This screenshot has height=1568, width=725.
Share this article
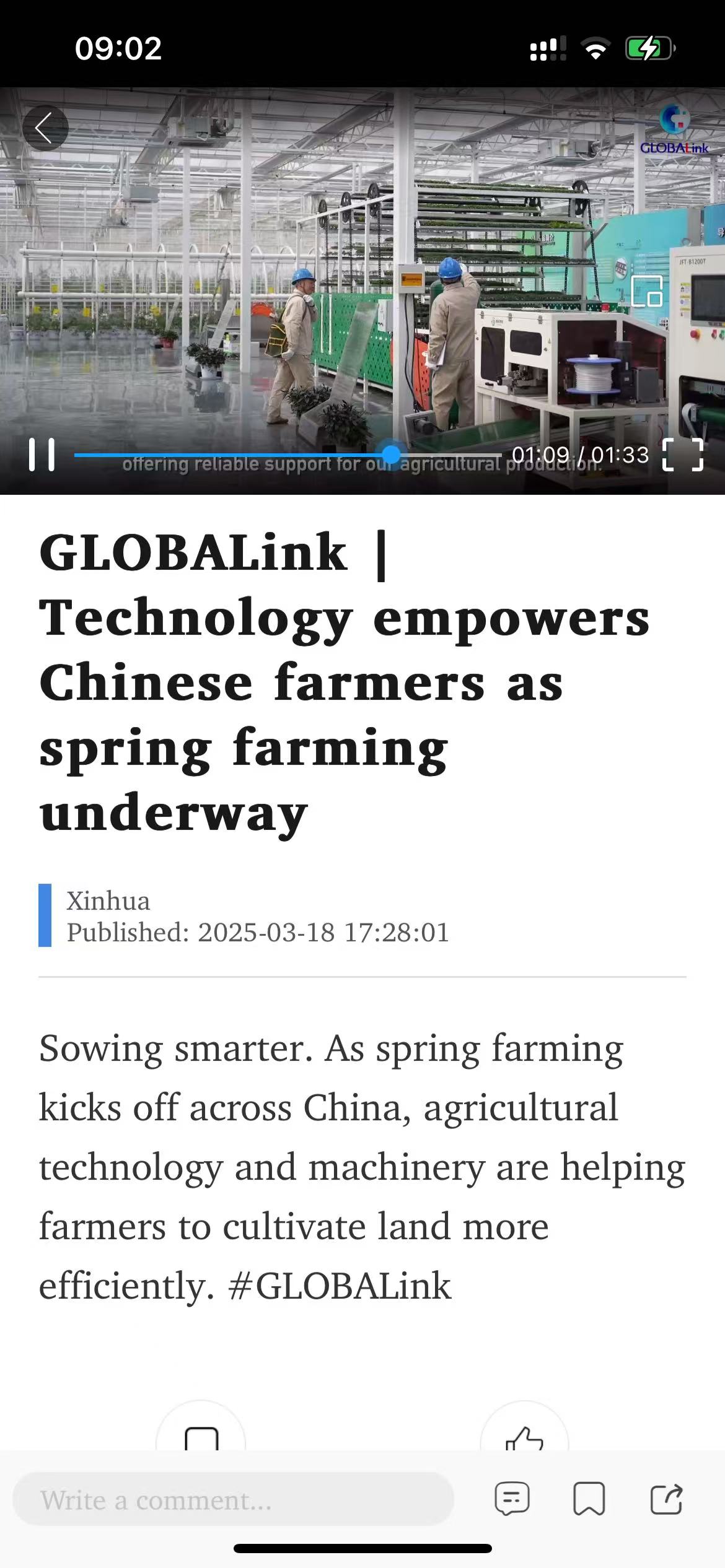667,1499
